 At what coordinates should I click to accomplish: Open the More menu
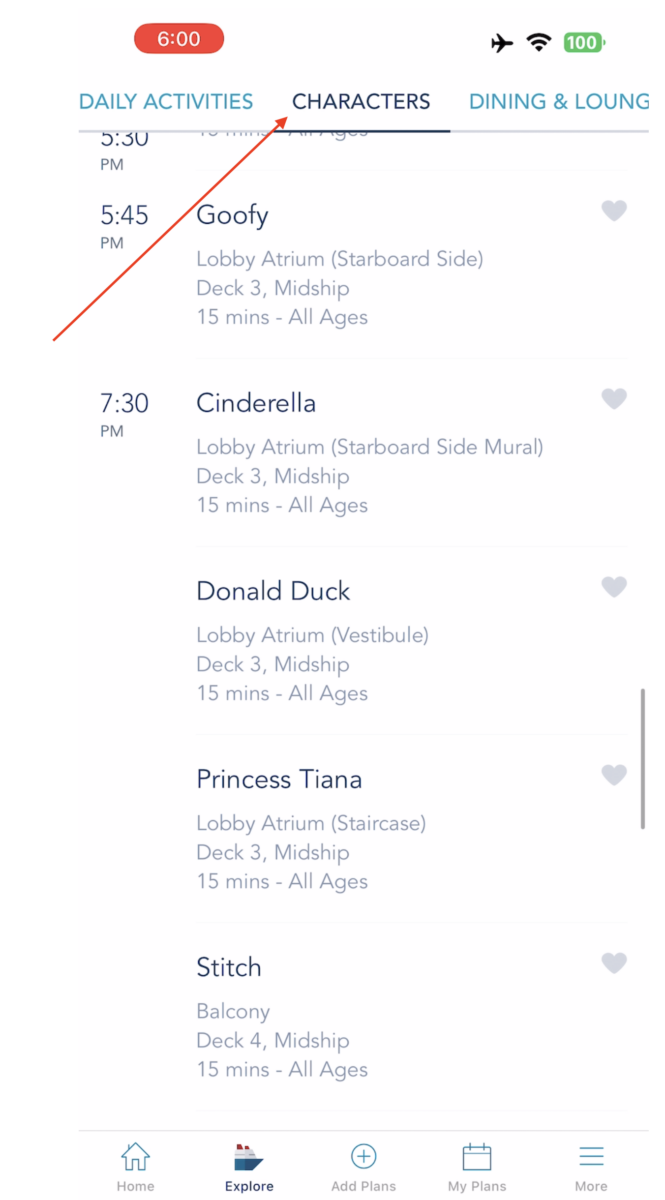[591, 1167]
